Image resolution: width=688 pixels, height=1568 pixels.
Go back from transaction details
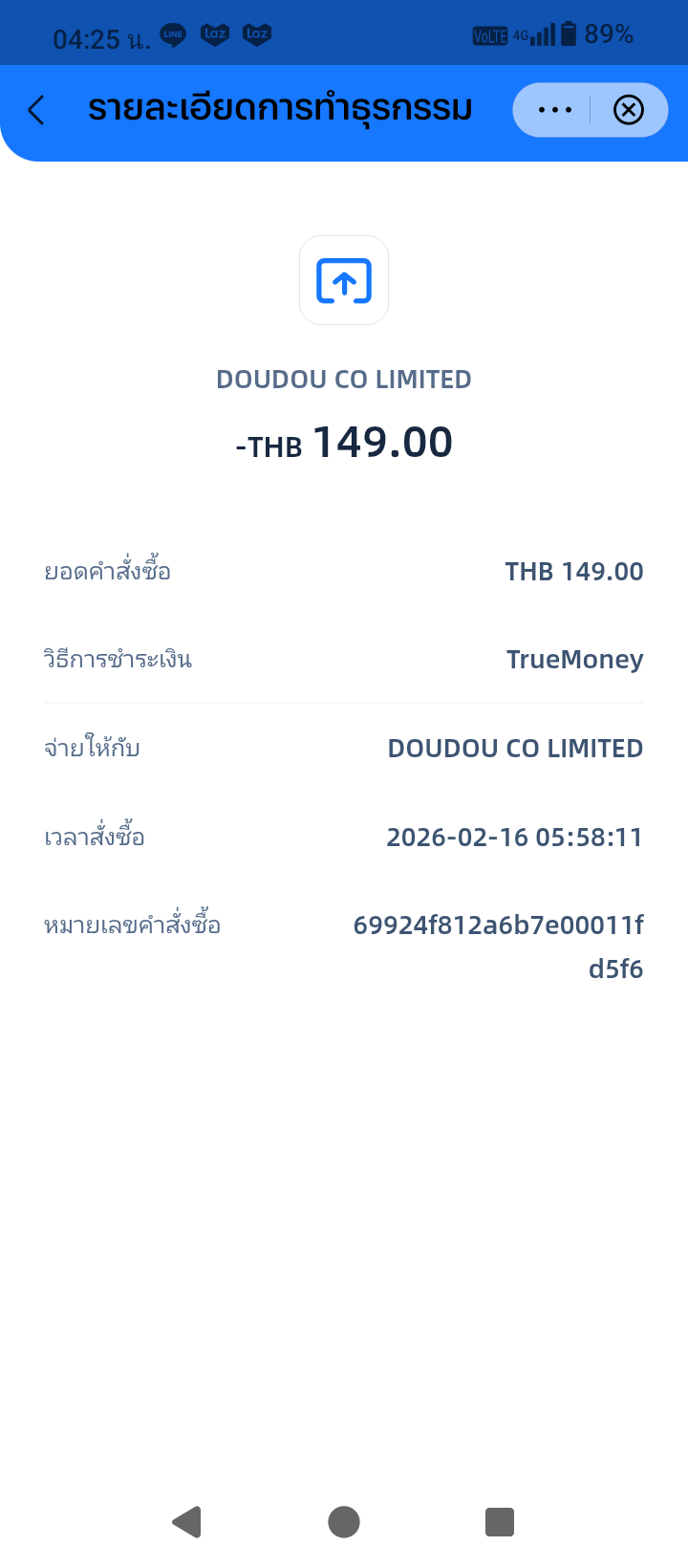point(36,111)
